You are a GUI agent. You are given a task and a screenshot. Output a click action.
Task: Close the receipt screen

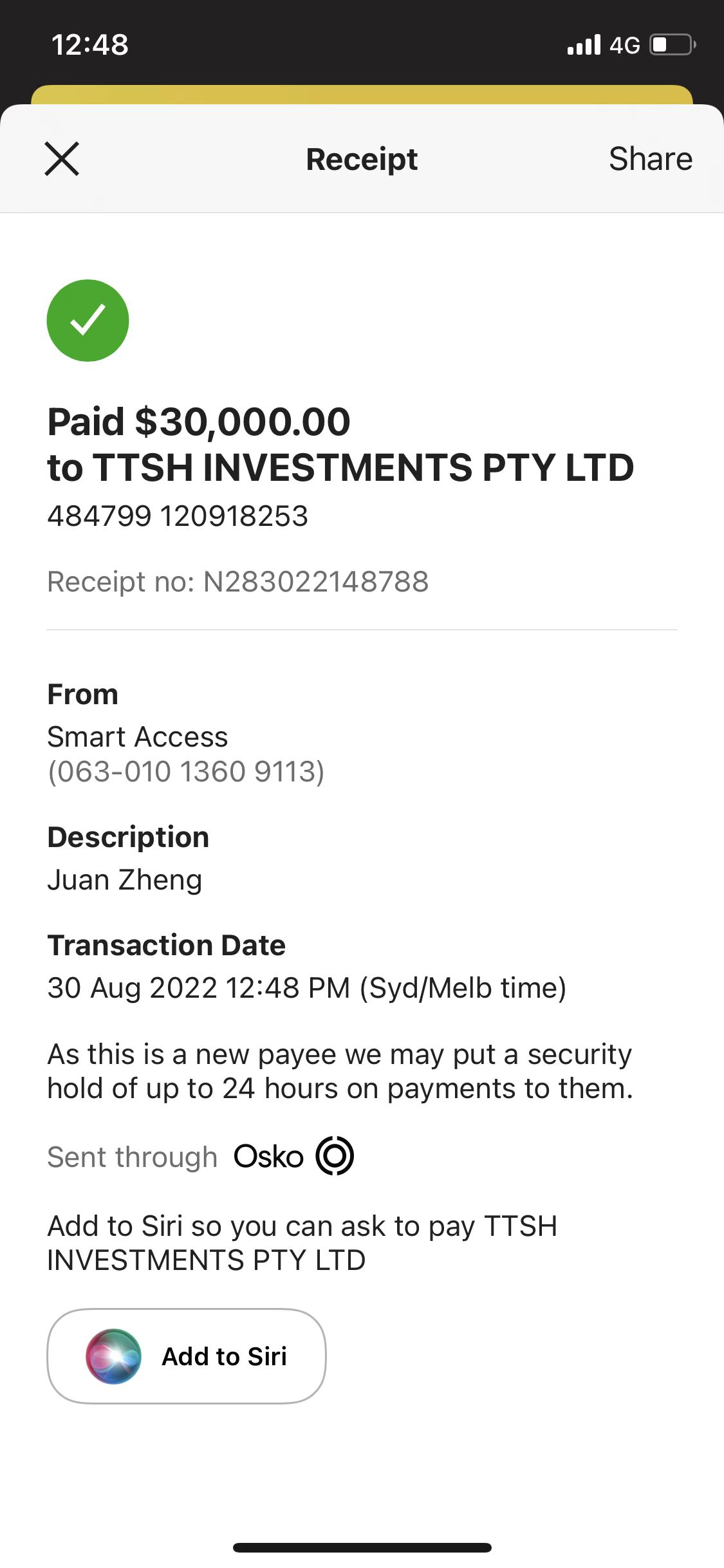(62, 159)
